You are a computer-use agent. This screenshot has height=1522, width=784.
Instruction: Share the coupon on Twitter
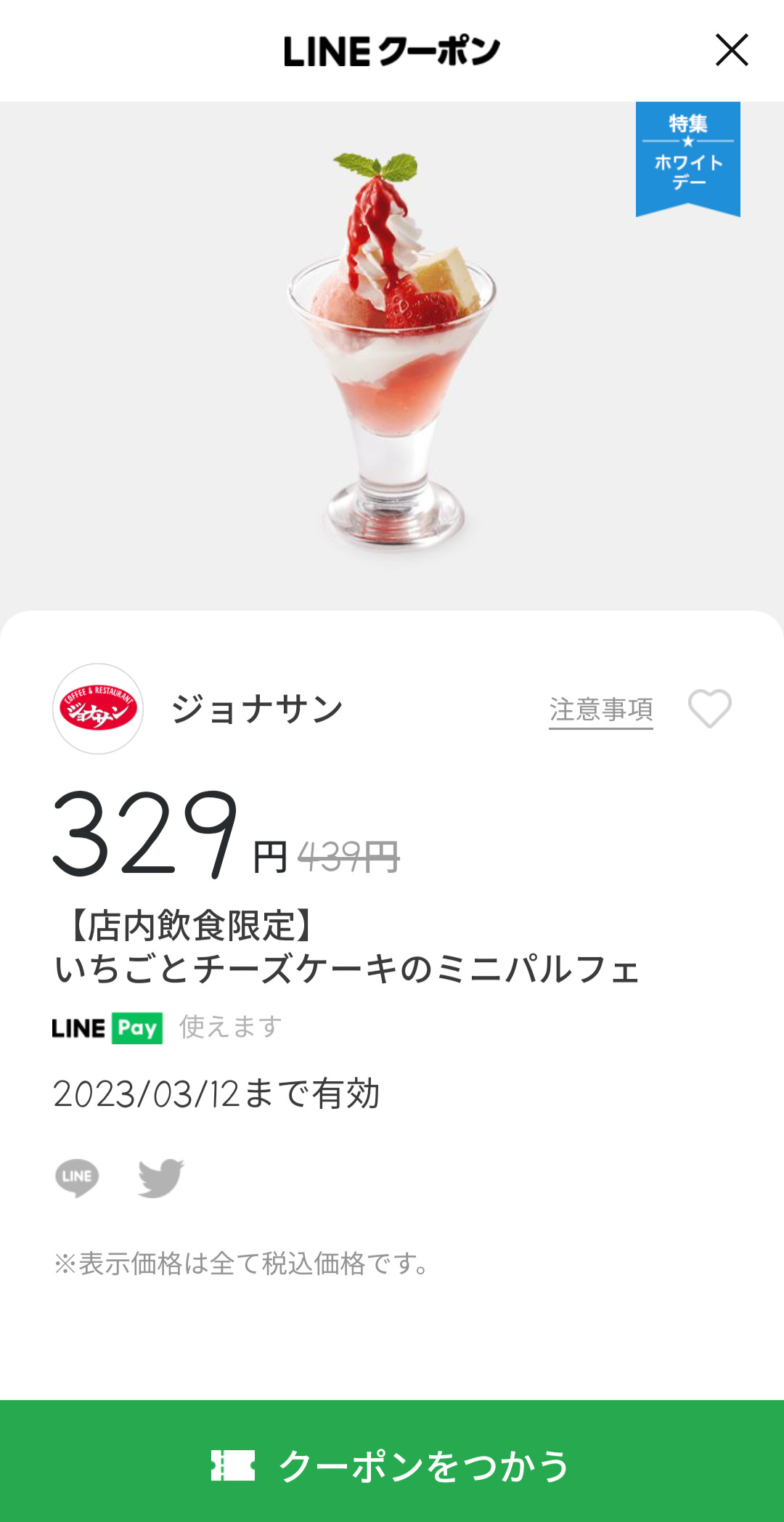(161, 1177)
